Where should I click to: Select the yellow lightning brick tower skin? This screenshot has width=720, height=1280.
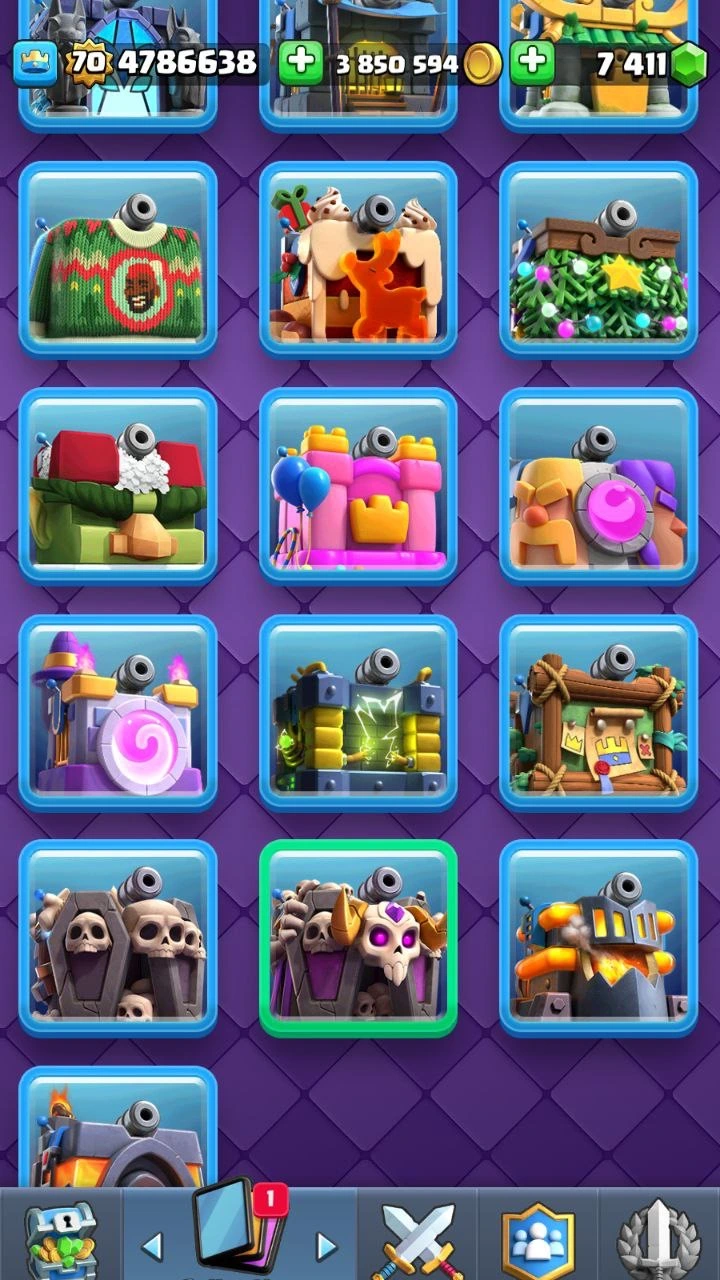pos(358,712)
